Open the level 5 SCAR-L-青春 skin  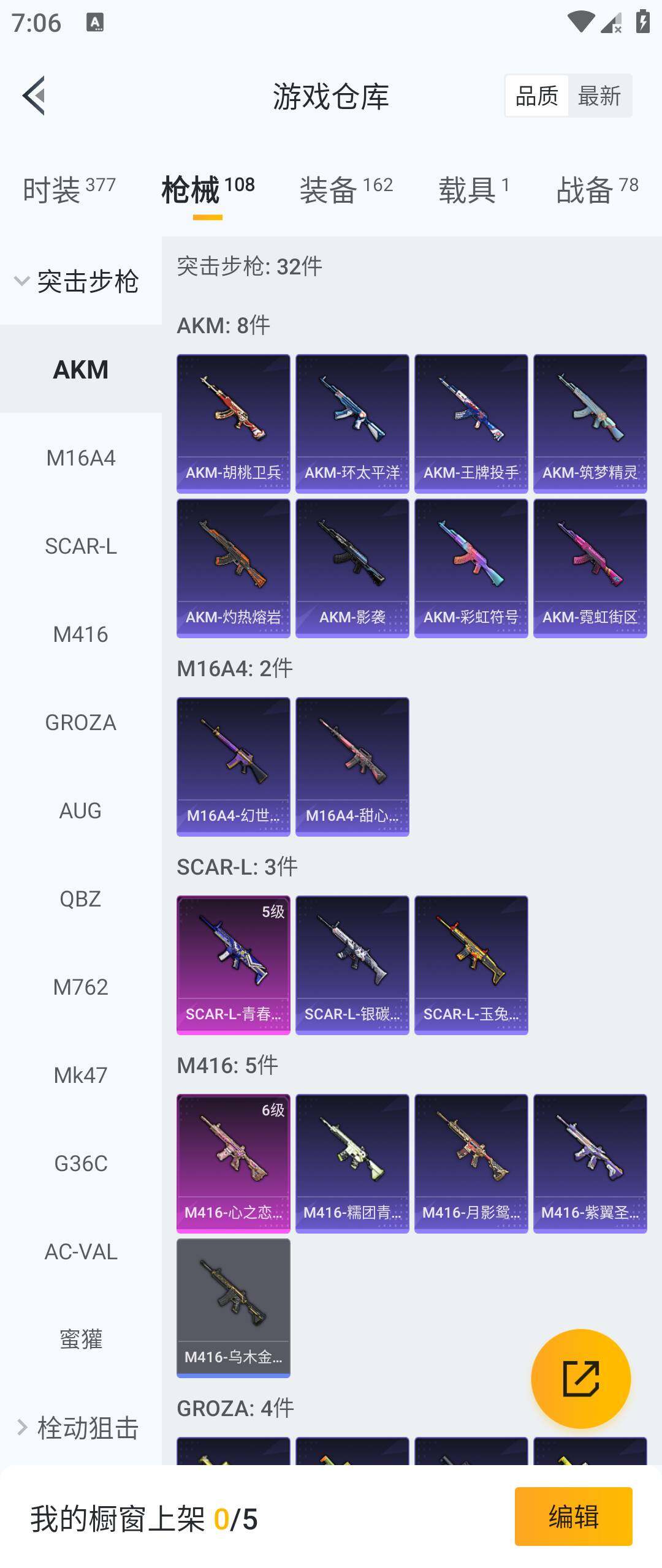click(233, 965)
